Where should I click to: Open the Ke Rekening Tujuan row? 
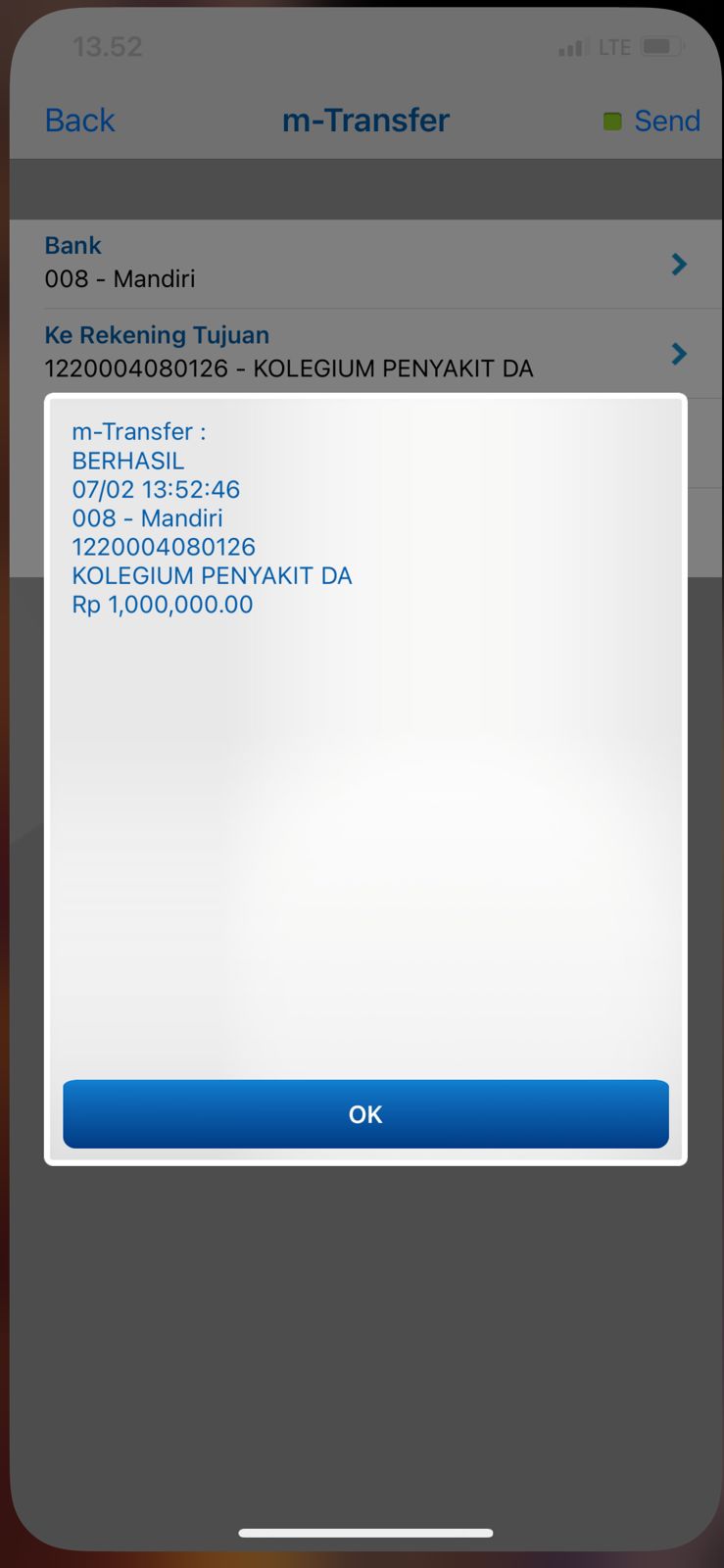[364, 353]
